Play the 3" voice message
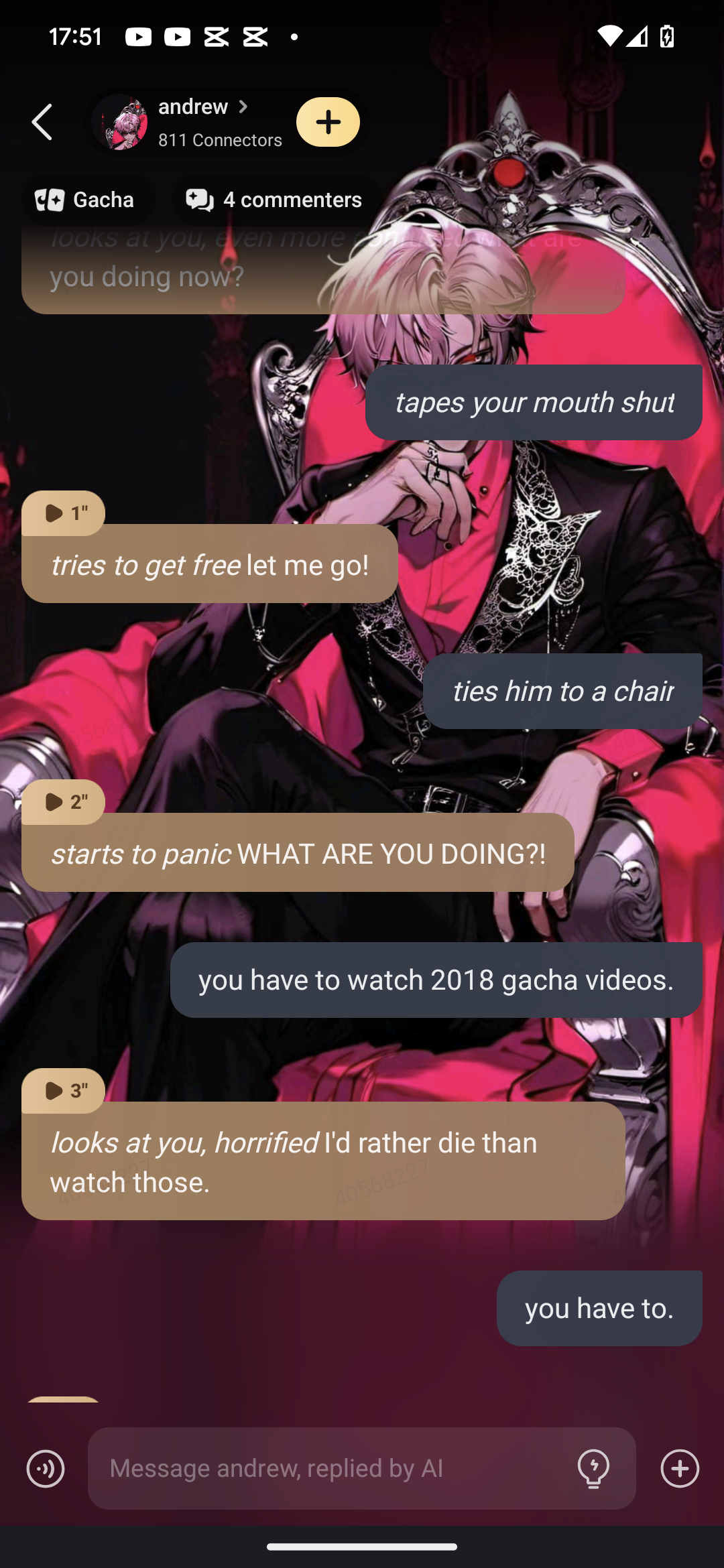 point(64,1091)
